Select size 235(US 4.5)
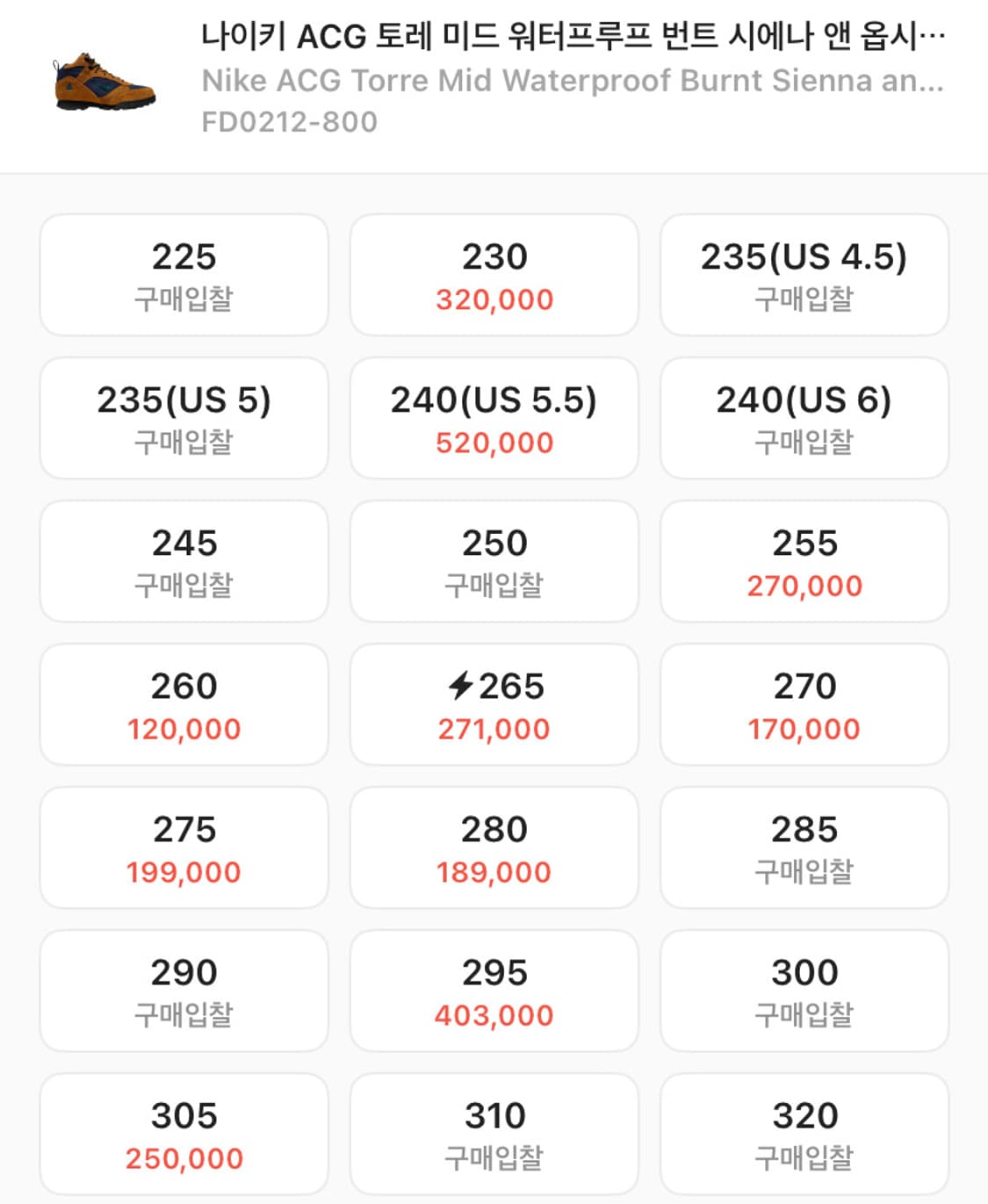The width and height of the screenshot is (988, 1204). [x=804, y=275]
